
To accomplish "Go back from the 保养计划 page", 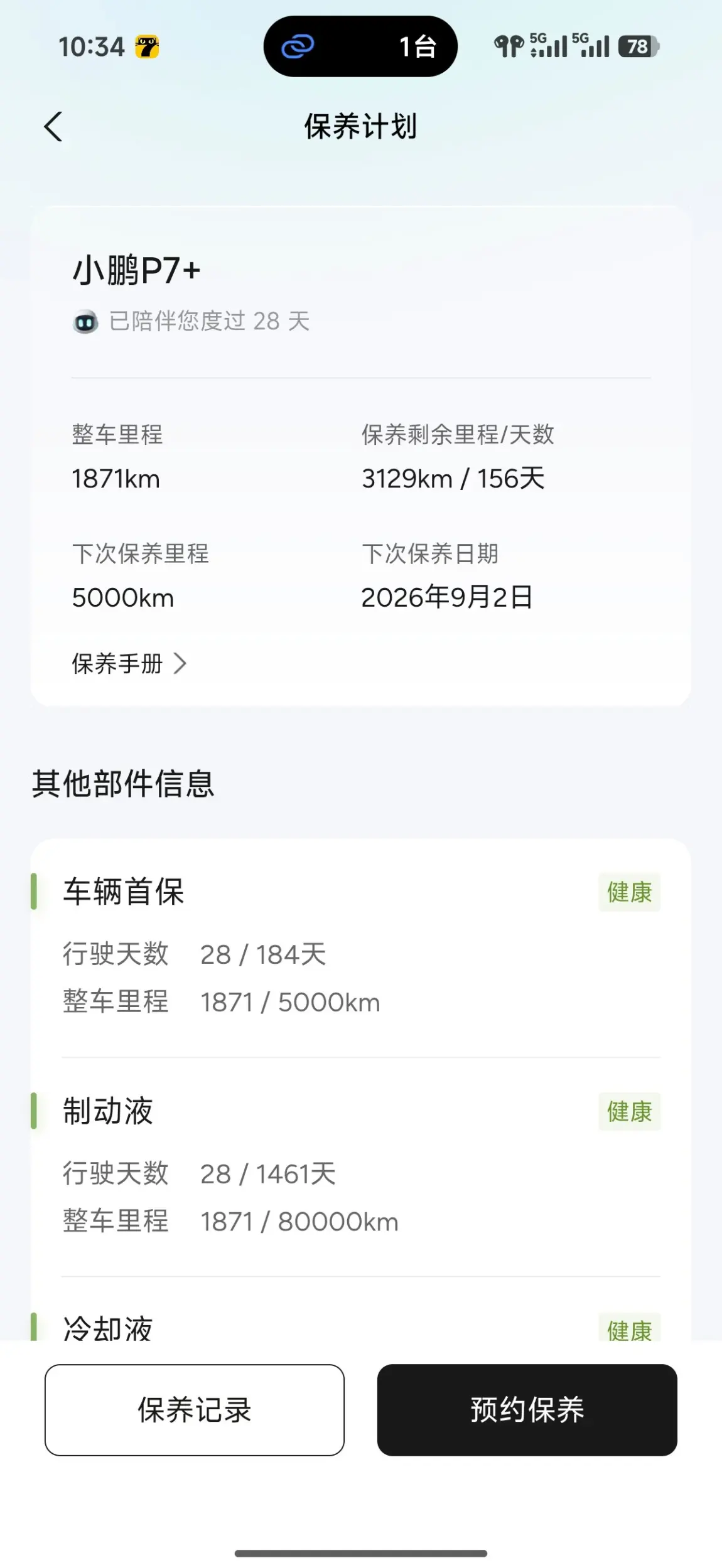I will click(x=54, y=127).
